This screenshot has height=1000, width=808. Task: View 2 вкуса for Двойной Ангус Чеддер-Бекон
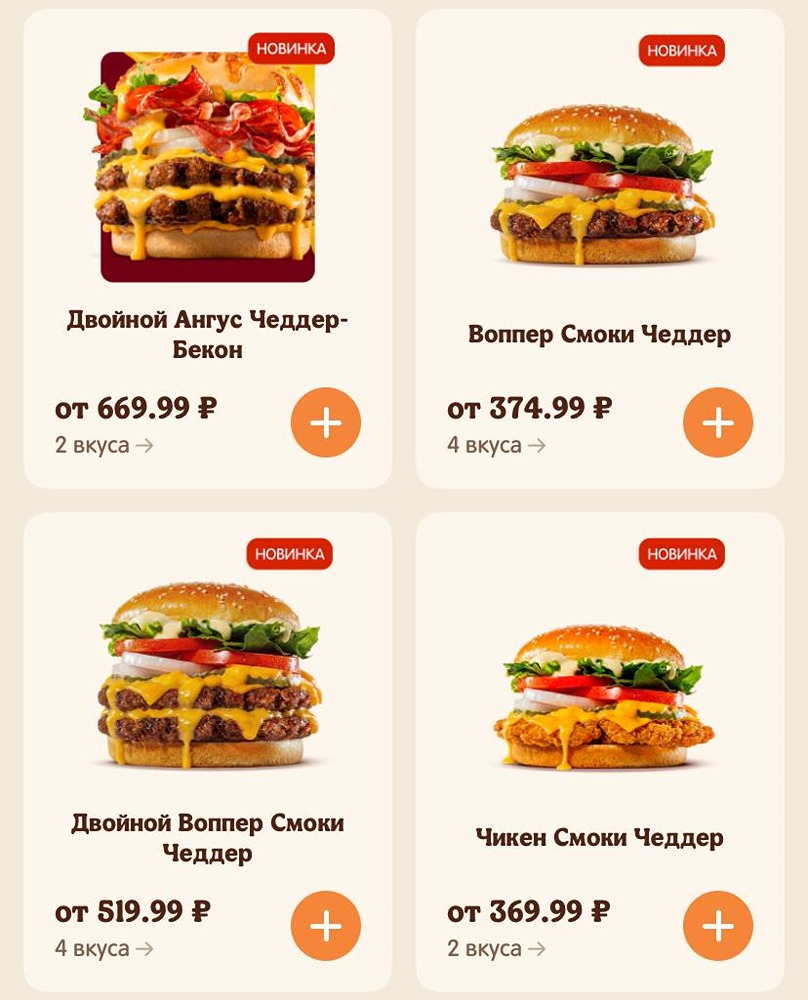click(x=104, y=445)
